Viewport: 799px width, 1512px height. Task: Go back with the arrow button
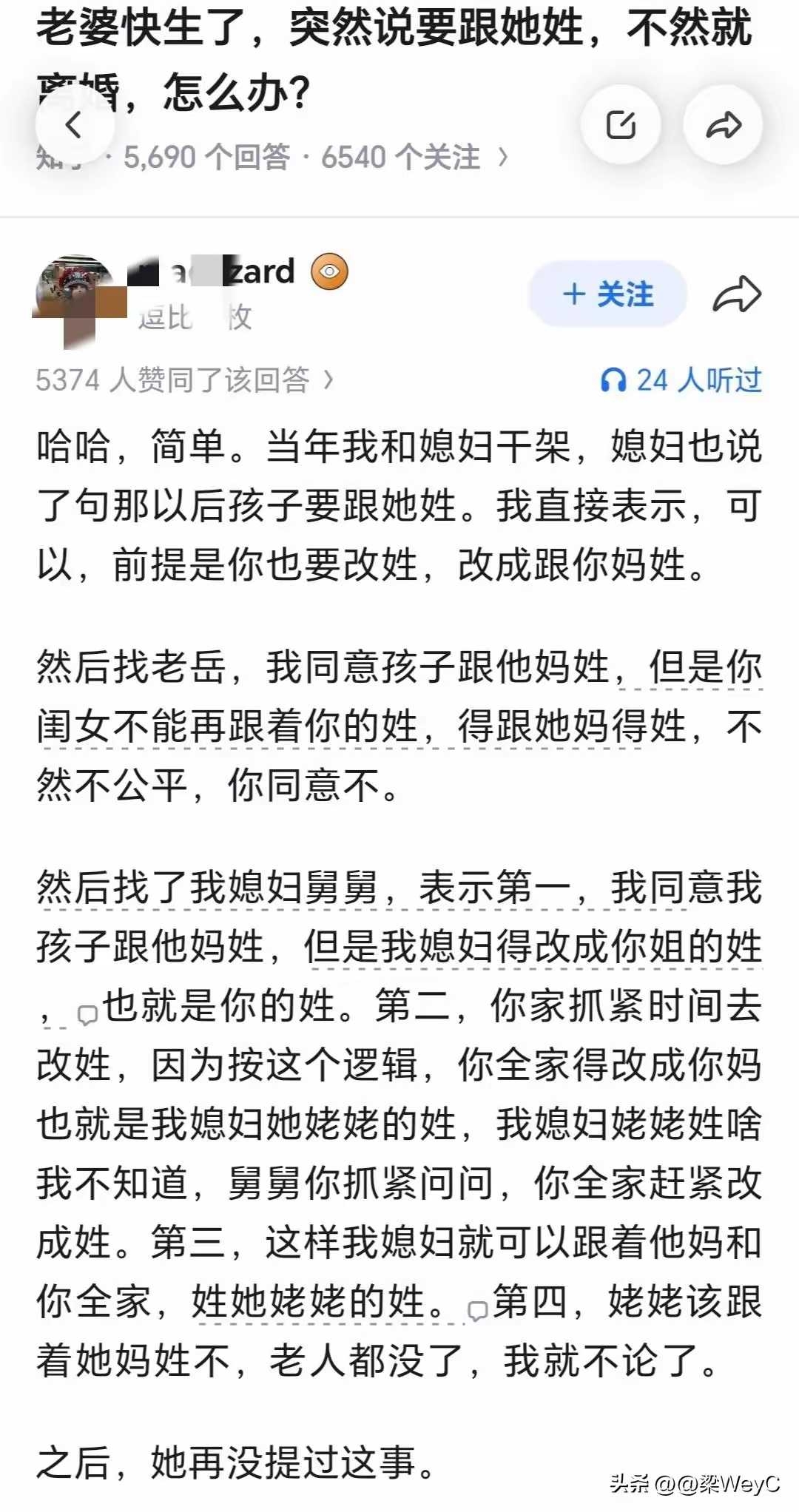(x=74, y=124)
